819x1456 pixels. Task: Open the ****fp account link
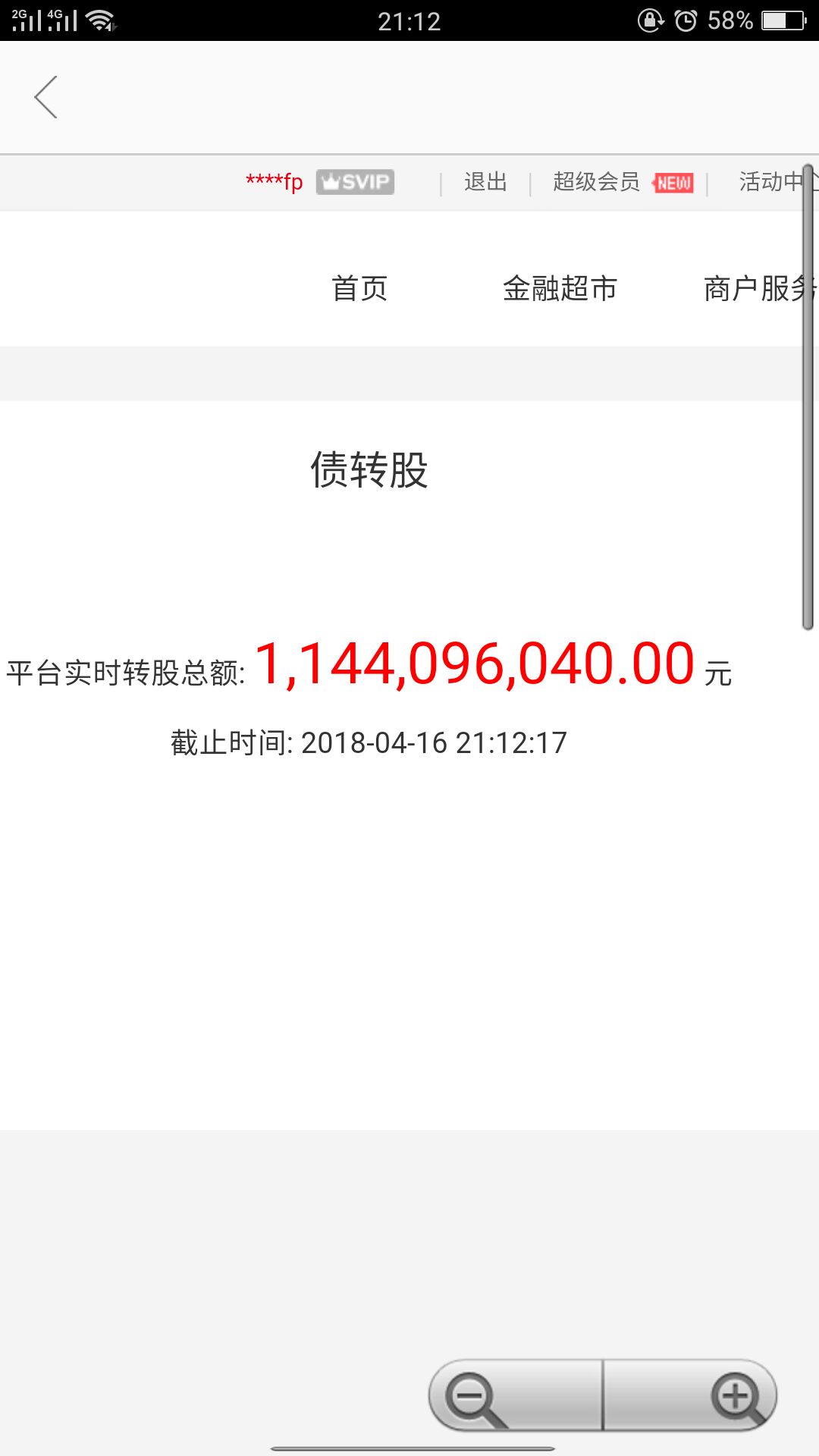point(275,182)
